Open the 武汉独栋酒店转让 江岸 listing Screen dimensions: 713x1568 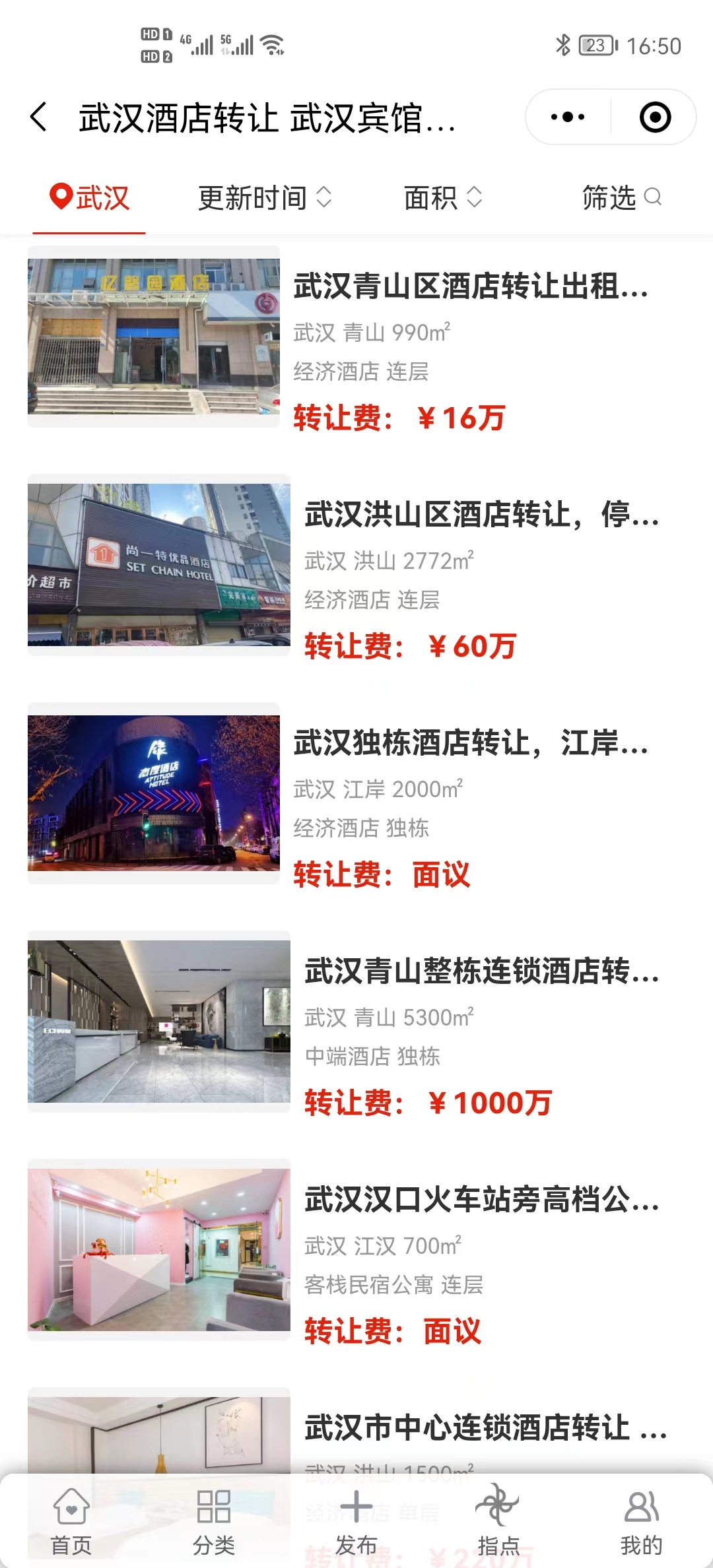coord(470,743)
